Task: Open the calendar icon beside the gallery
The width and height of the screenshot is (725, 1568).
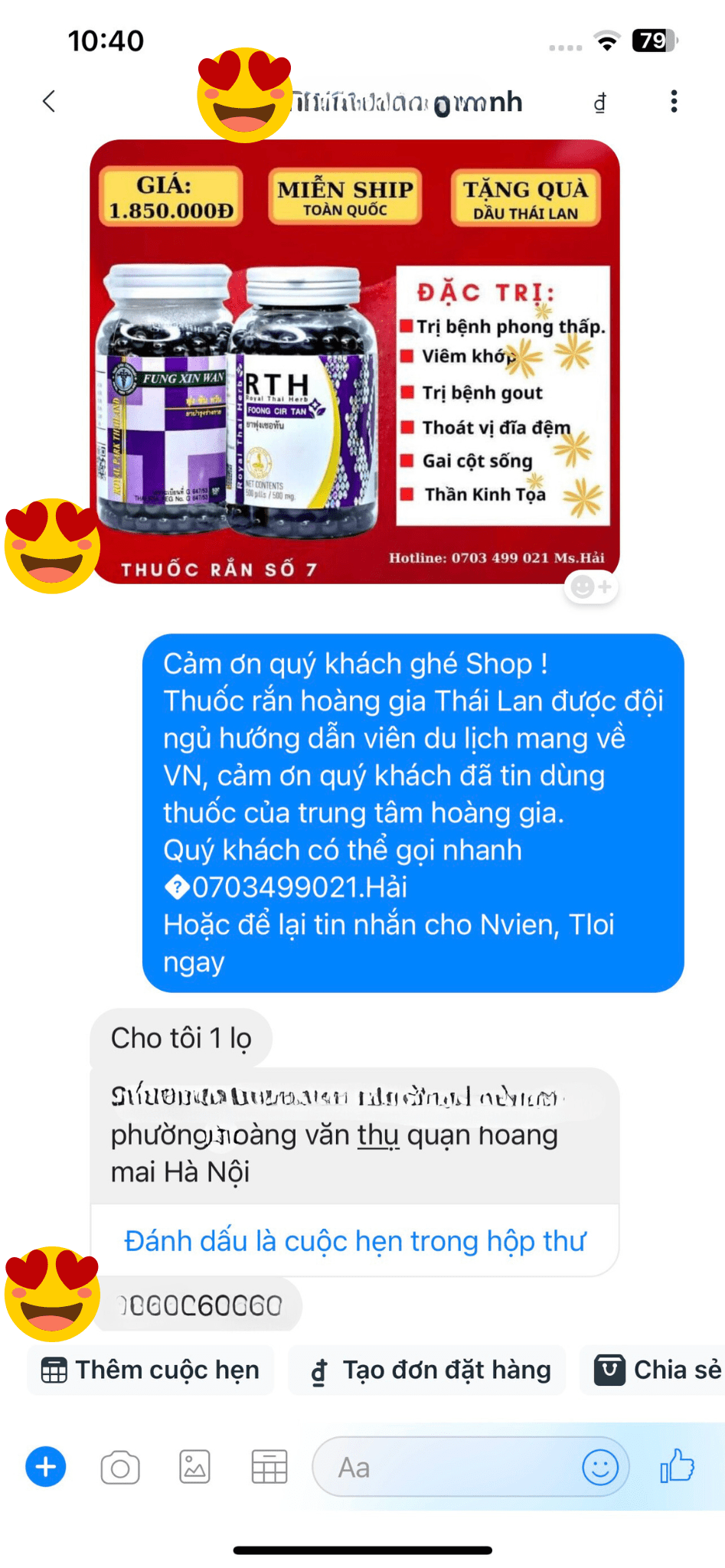Action: click(269, 1467)
